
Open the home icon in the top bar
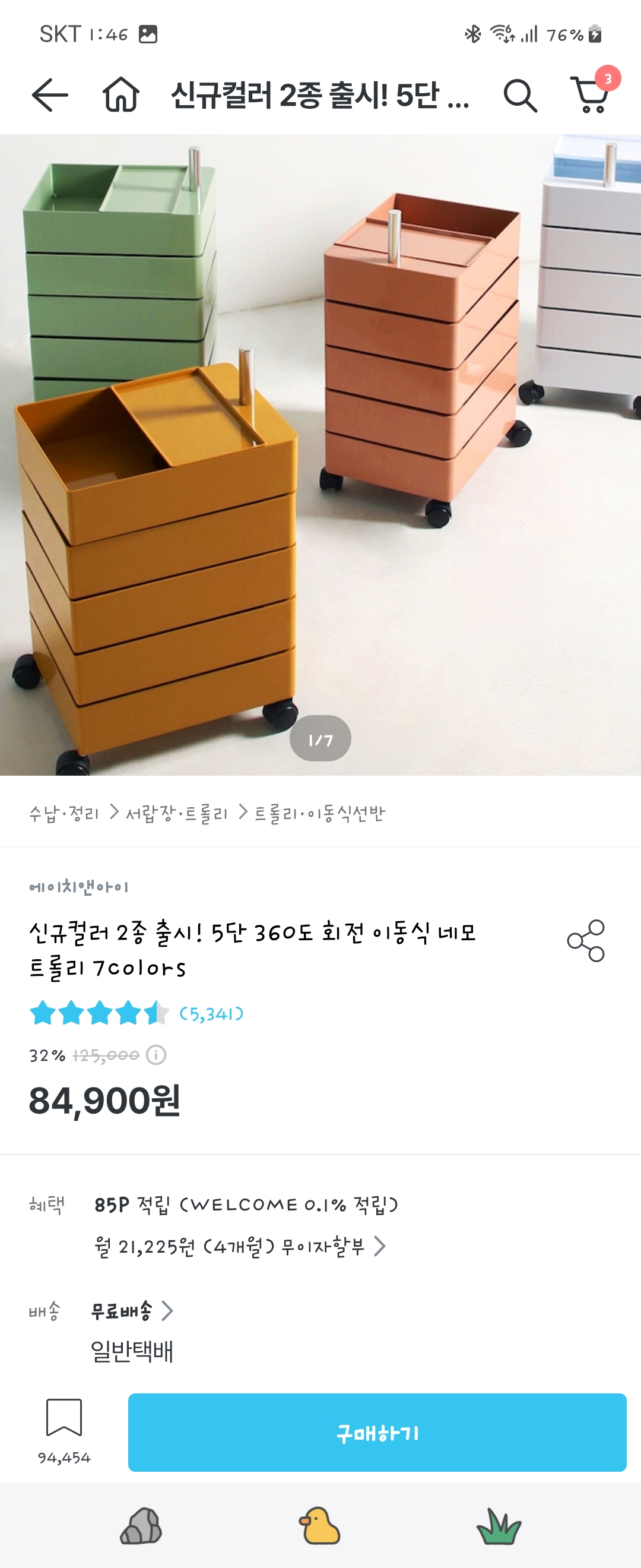point(120,95)
